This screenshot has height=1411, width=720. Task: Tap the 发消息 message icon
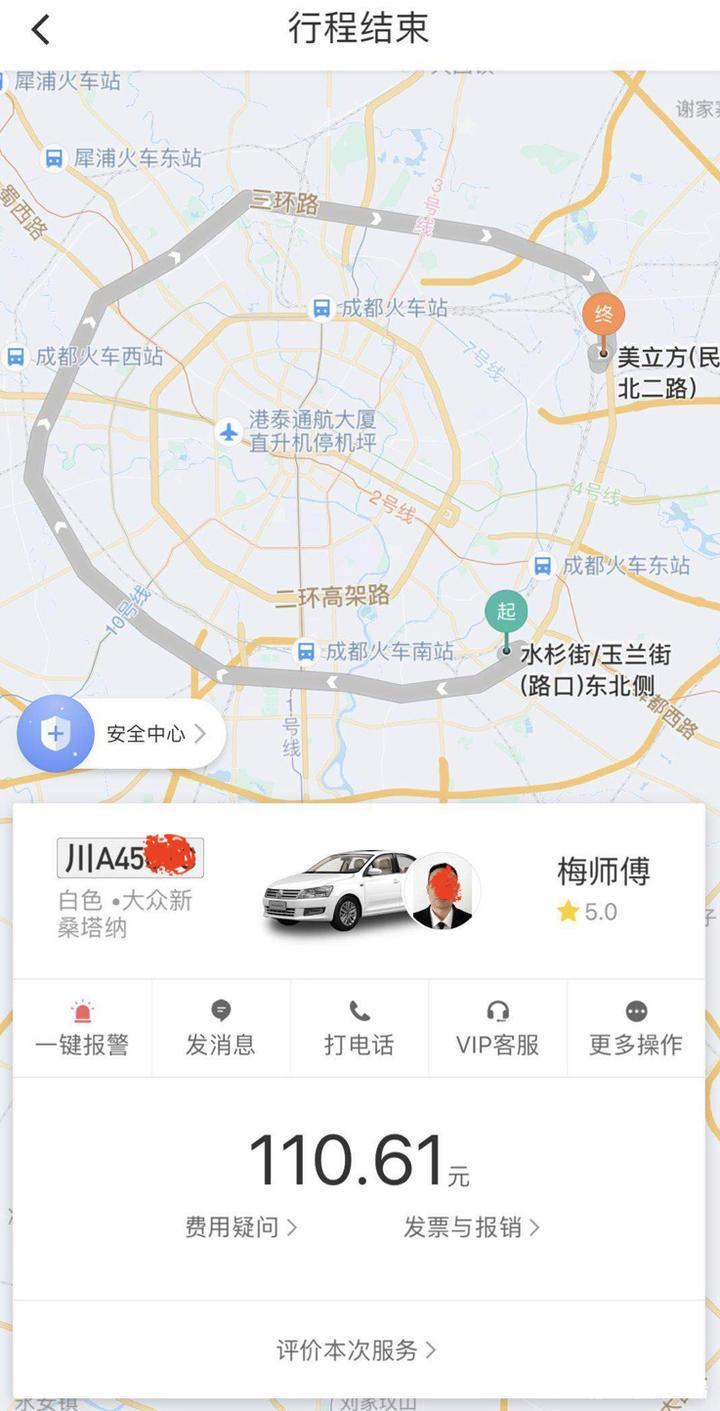pyautogui.click(x=221, y=1010)
